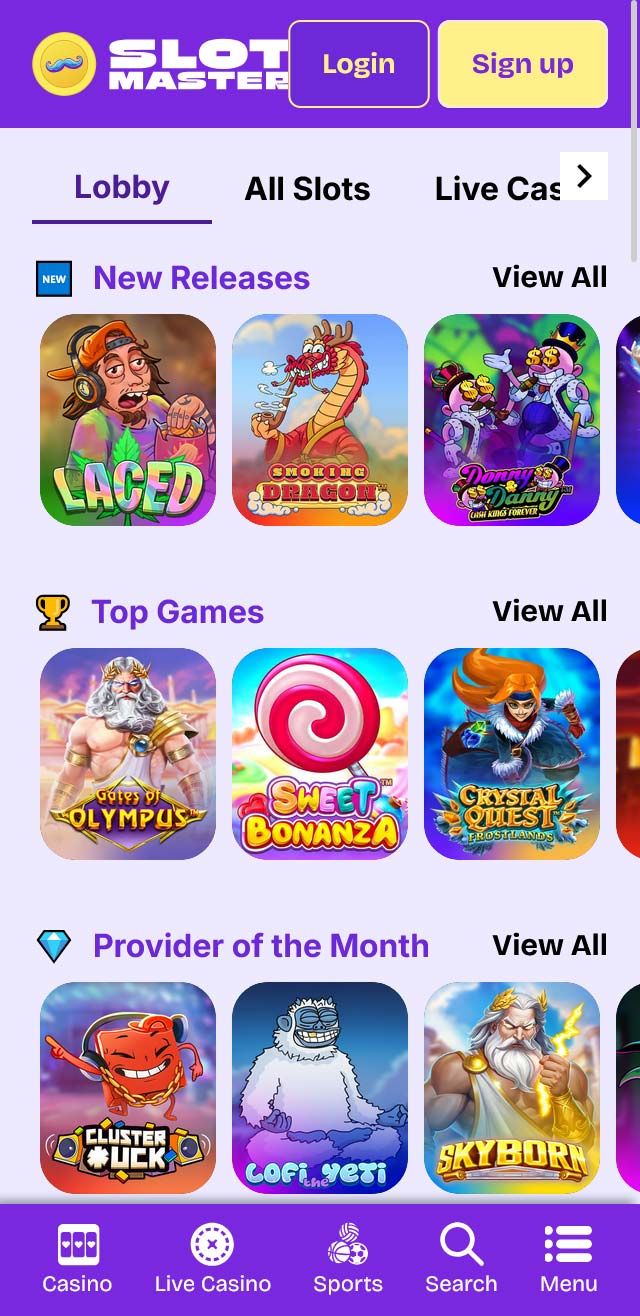The width and height of the screenshot is (640, 1316).
Task: Go to Live Casino in the bottom bar
Action: coord(212,1260)
